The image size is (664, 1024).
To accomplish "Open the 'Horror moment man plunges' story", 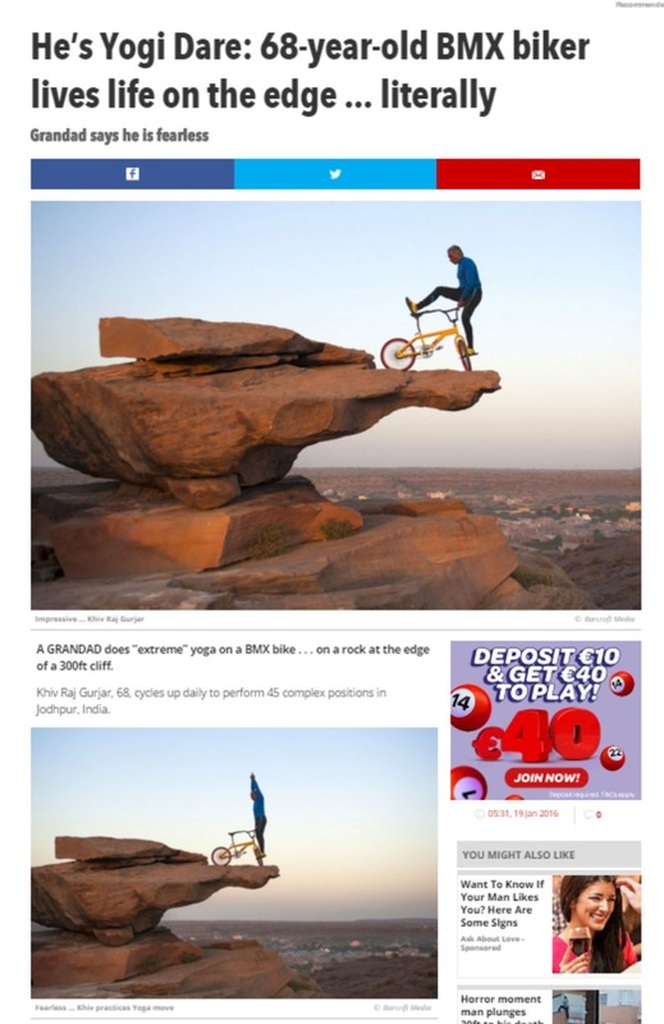I will 500,1006.
